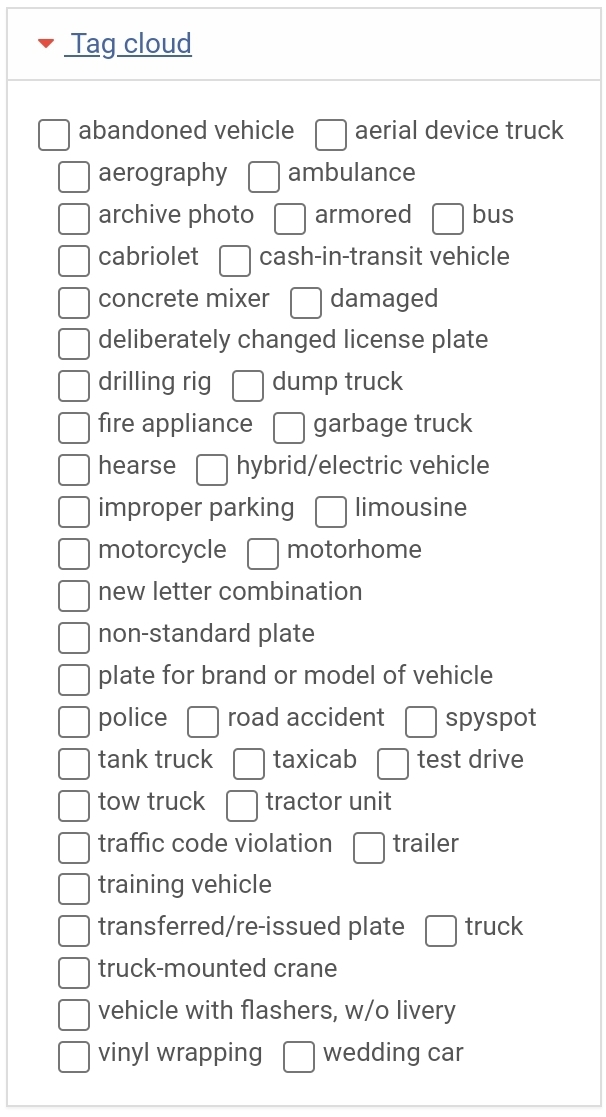Check the traffic code violation tag
This screenshot has height=1117, width=606.
click(x=74, y=848)
